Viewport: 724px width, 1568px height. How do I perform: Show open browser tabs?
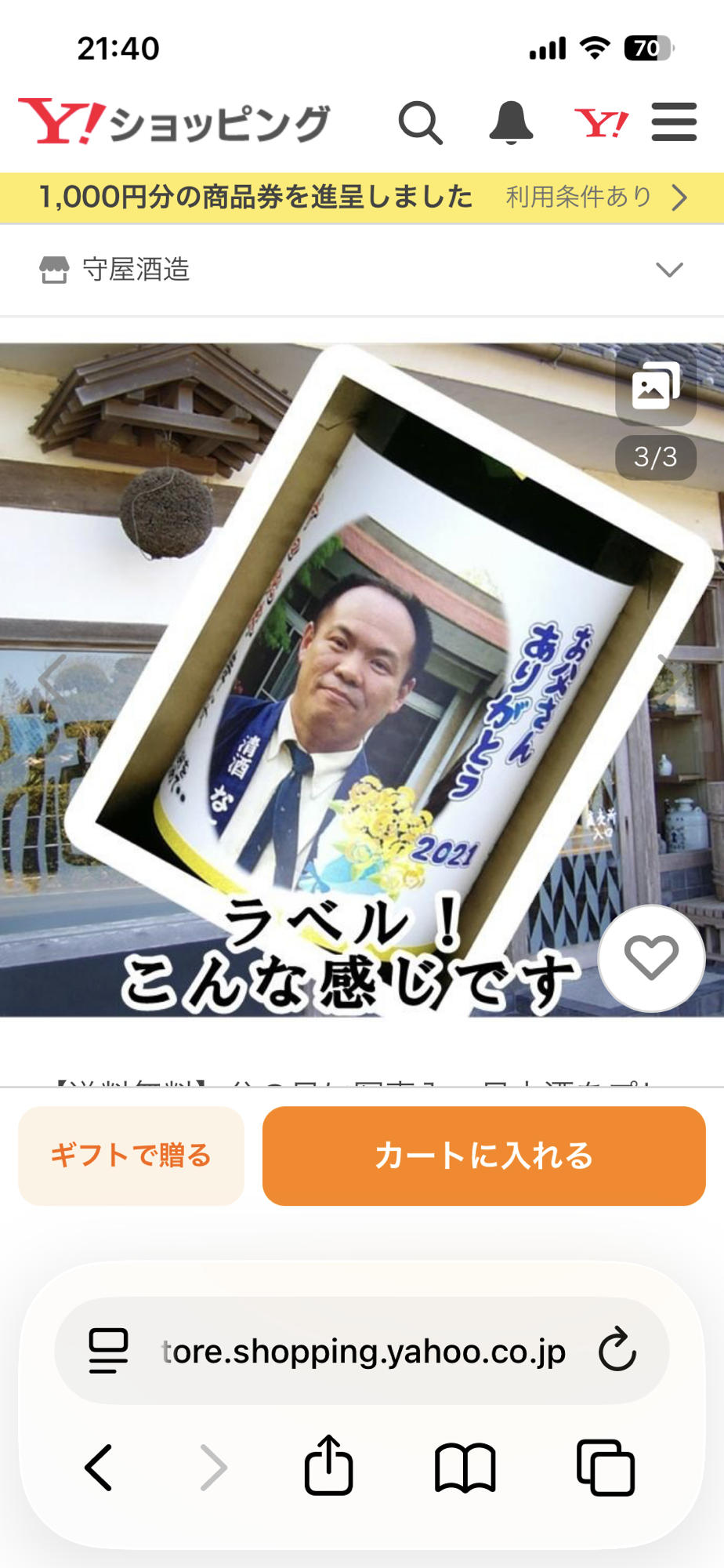[x=605, y=1467]
